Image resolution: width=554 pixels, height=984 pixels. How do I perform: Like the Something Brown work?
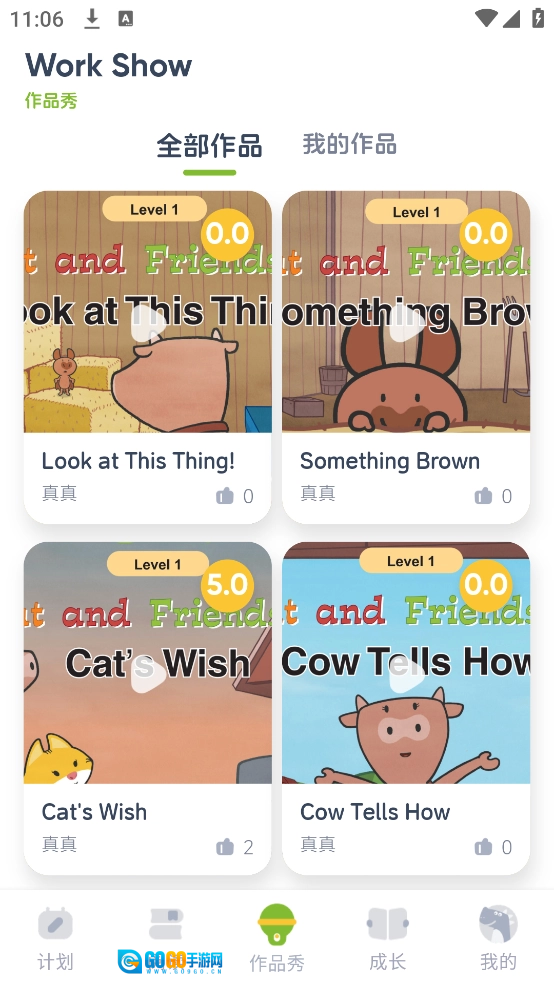[483, 496]
